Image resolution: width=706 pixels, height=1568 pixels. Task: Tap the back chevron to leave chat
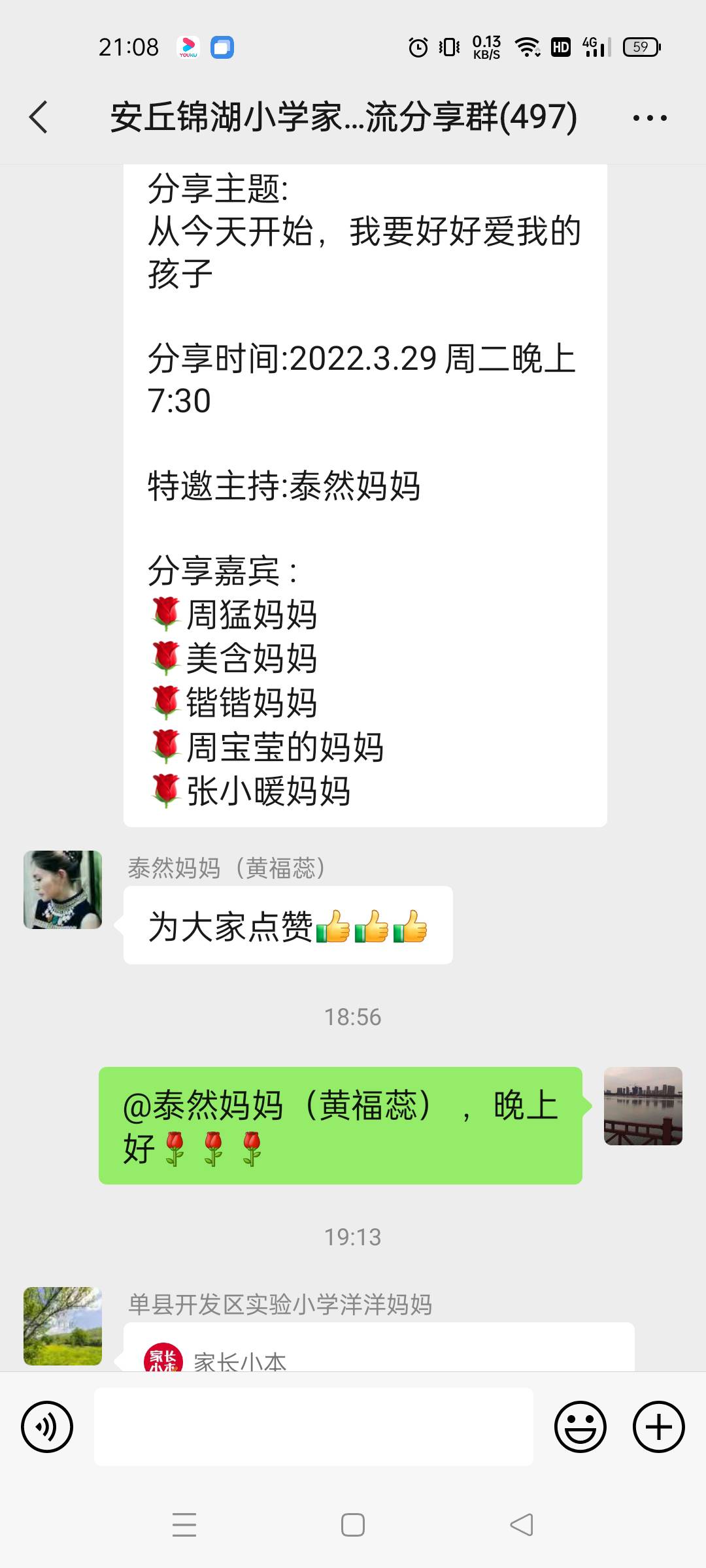pyautogui.click(x=37, y=118)
